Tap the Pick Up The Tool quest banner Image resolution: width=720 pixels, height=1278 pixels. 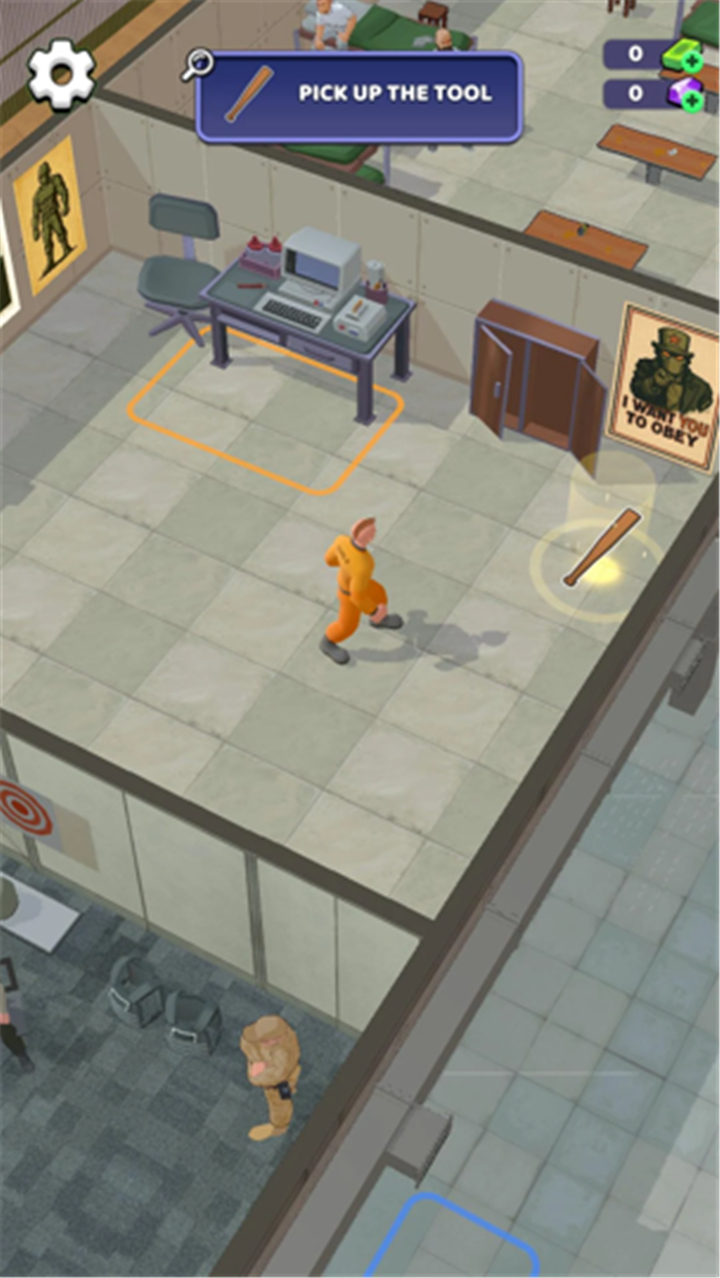point(359,96)
